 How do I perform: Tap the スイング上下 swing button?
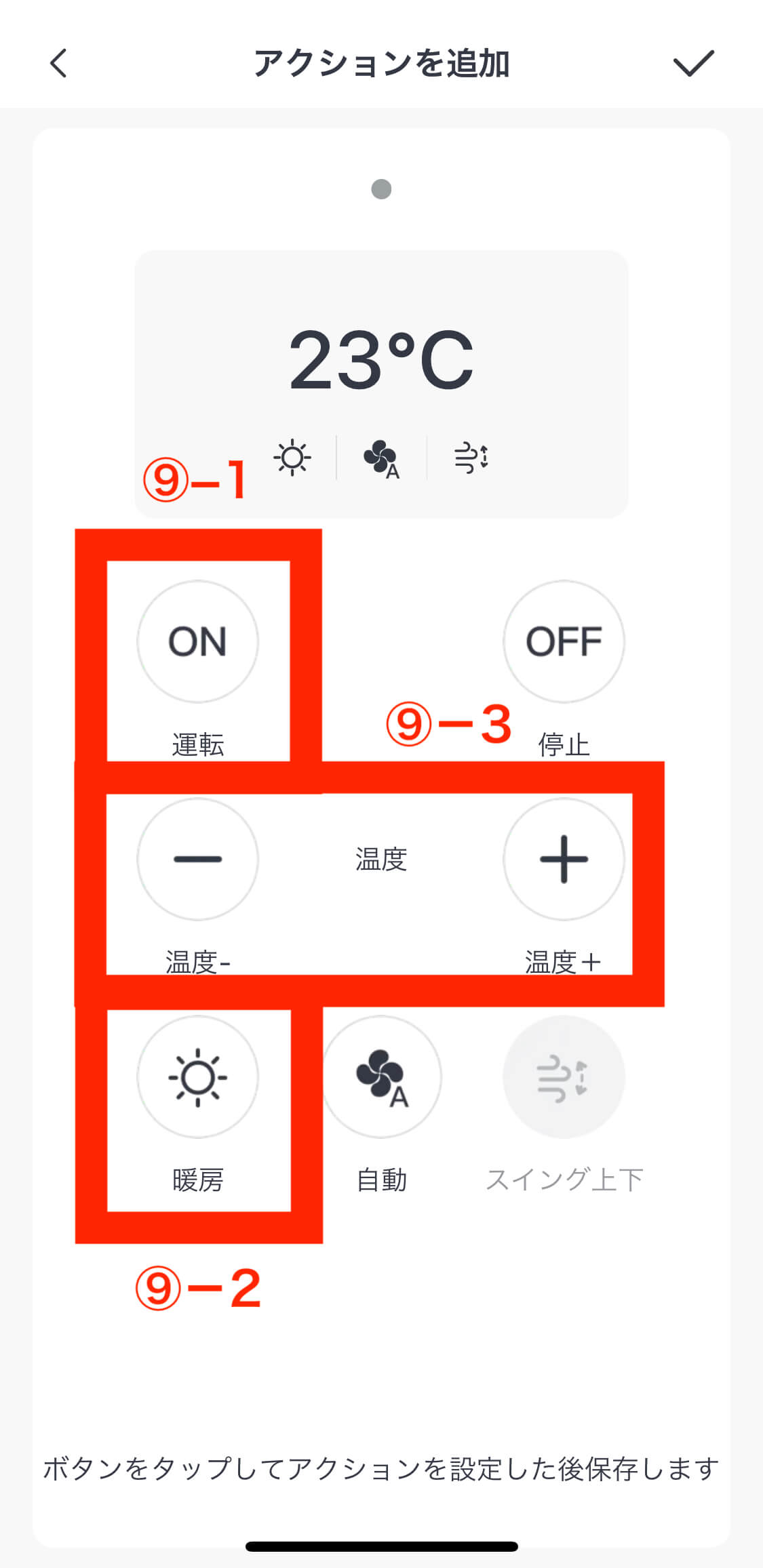pyautogui.click(x=564, y=1077)
